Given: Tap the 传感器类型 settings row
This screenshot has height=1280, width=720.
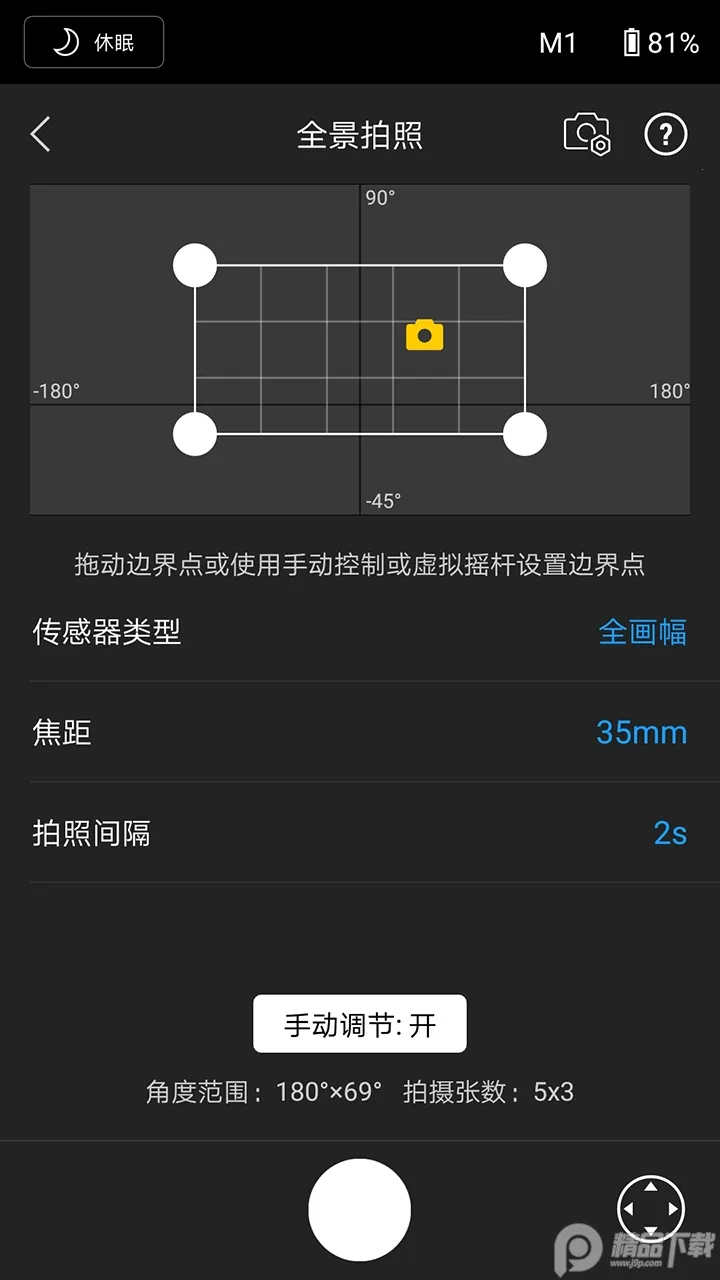Looking at the screenshot, I should tap(105, 632).
